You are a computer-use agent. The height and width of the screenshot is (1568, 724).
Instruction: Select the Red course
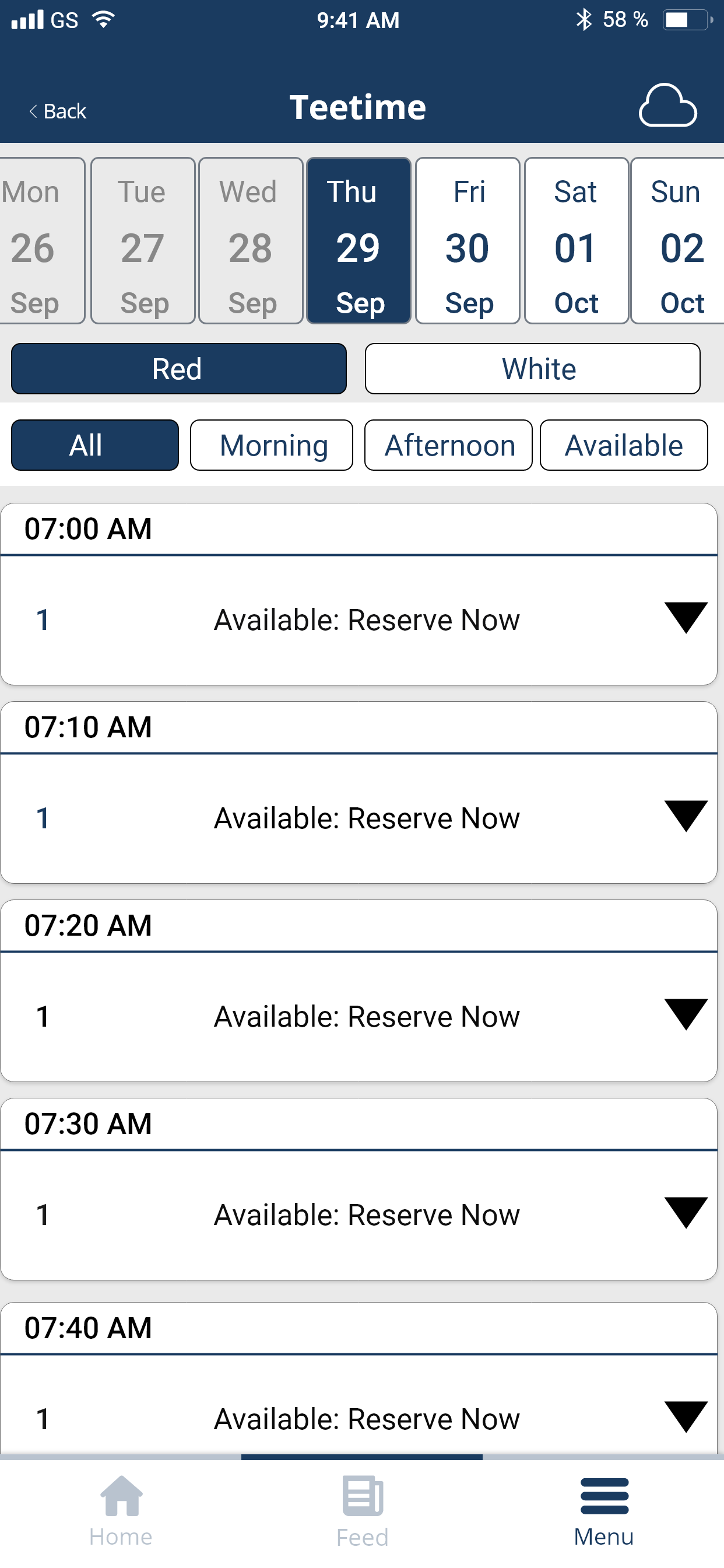(x=179, y=369)
